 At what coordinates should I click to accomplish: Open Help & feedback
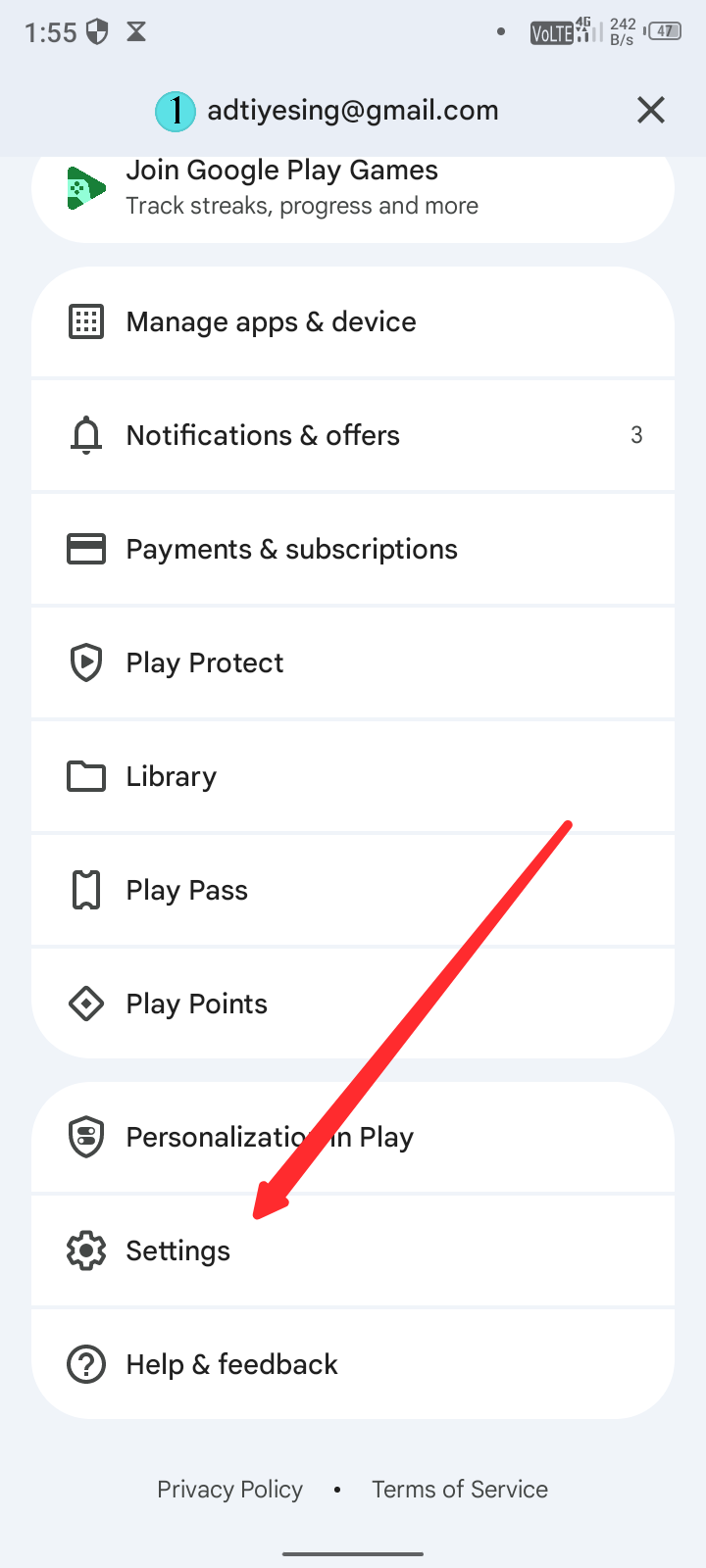[353, 1364]
